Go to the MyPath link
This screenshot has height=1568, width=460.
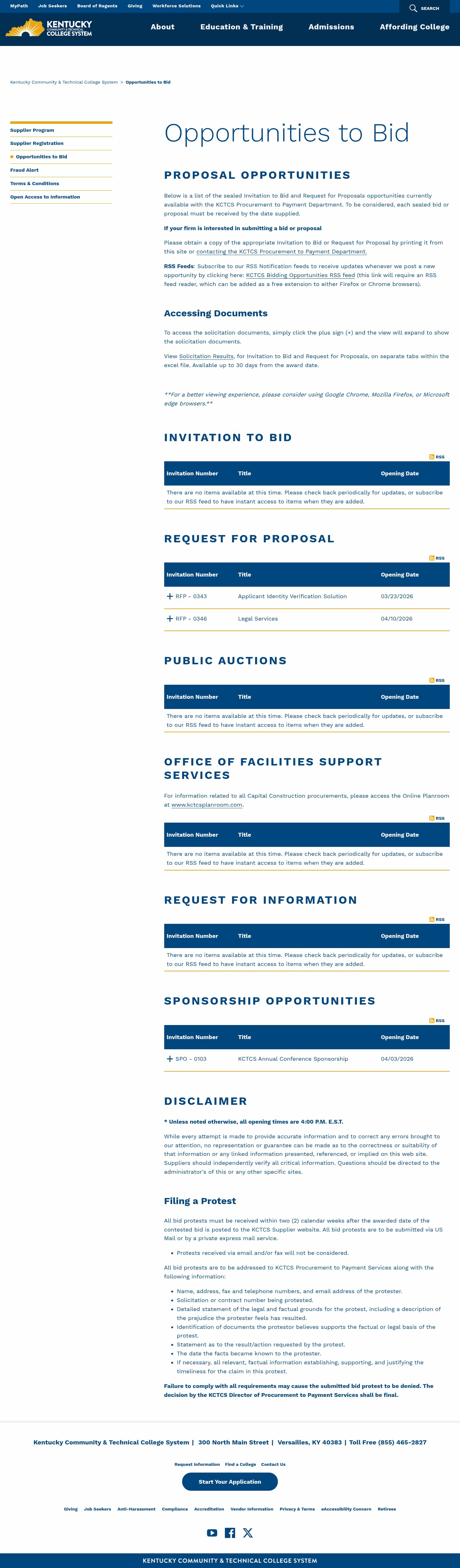click(19, 6)
